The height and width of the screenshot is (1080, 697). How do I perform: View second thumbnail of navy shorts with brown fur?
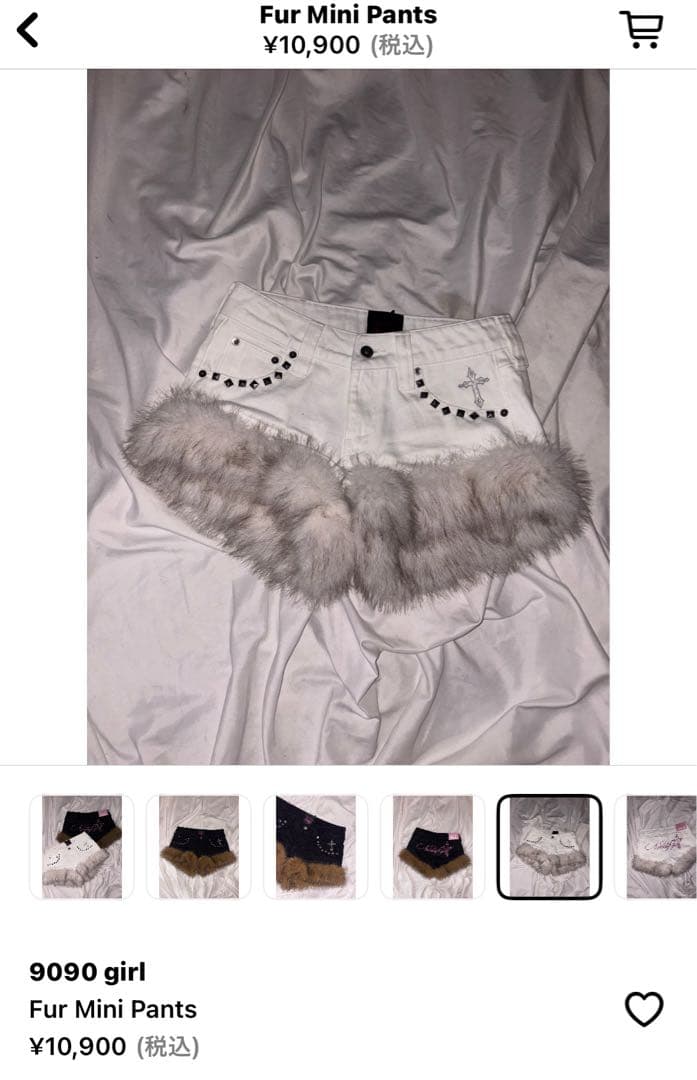point(198,846)
